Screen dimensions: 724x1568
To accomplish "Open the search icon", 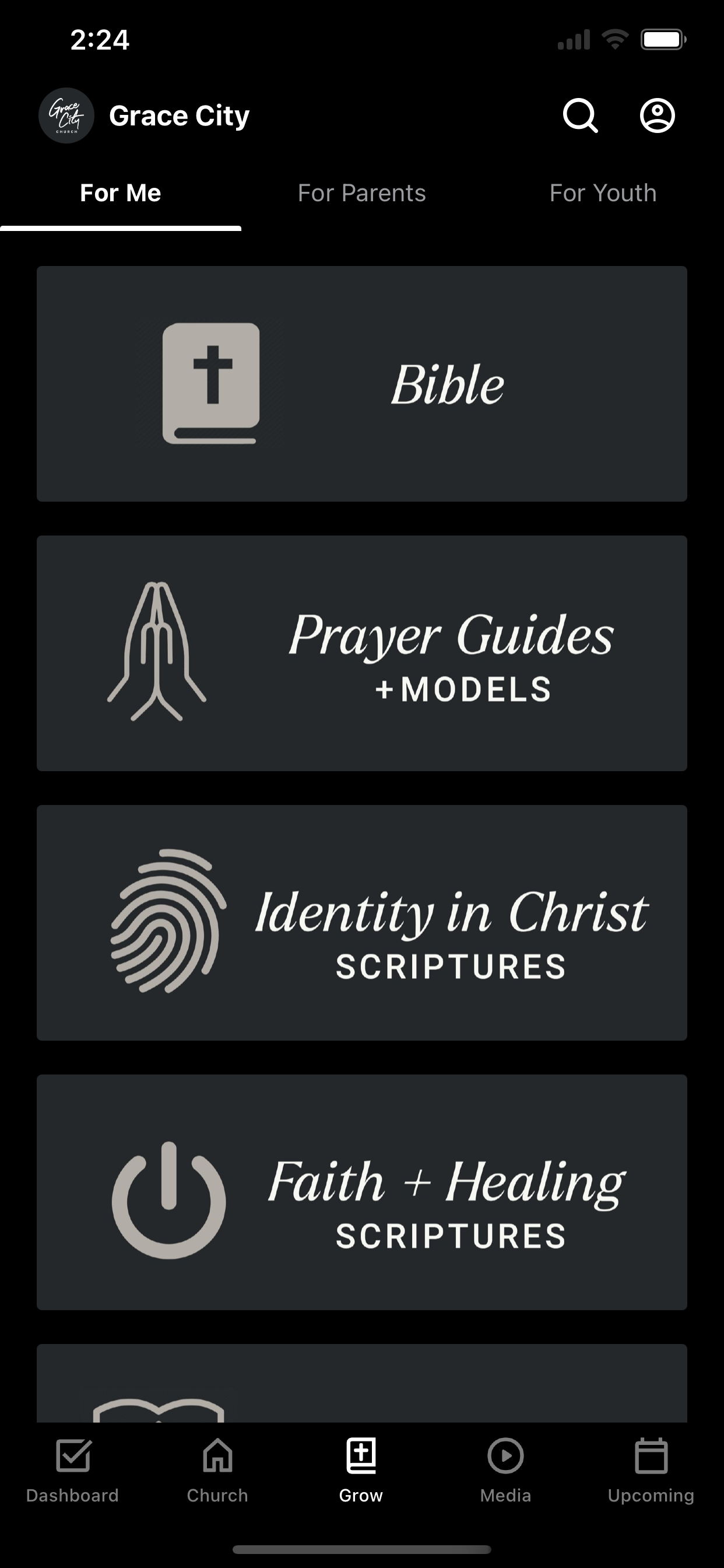I will click(x=581, y=116).
